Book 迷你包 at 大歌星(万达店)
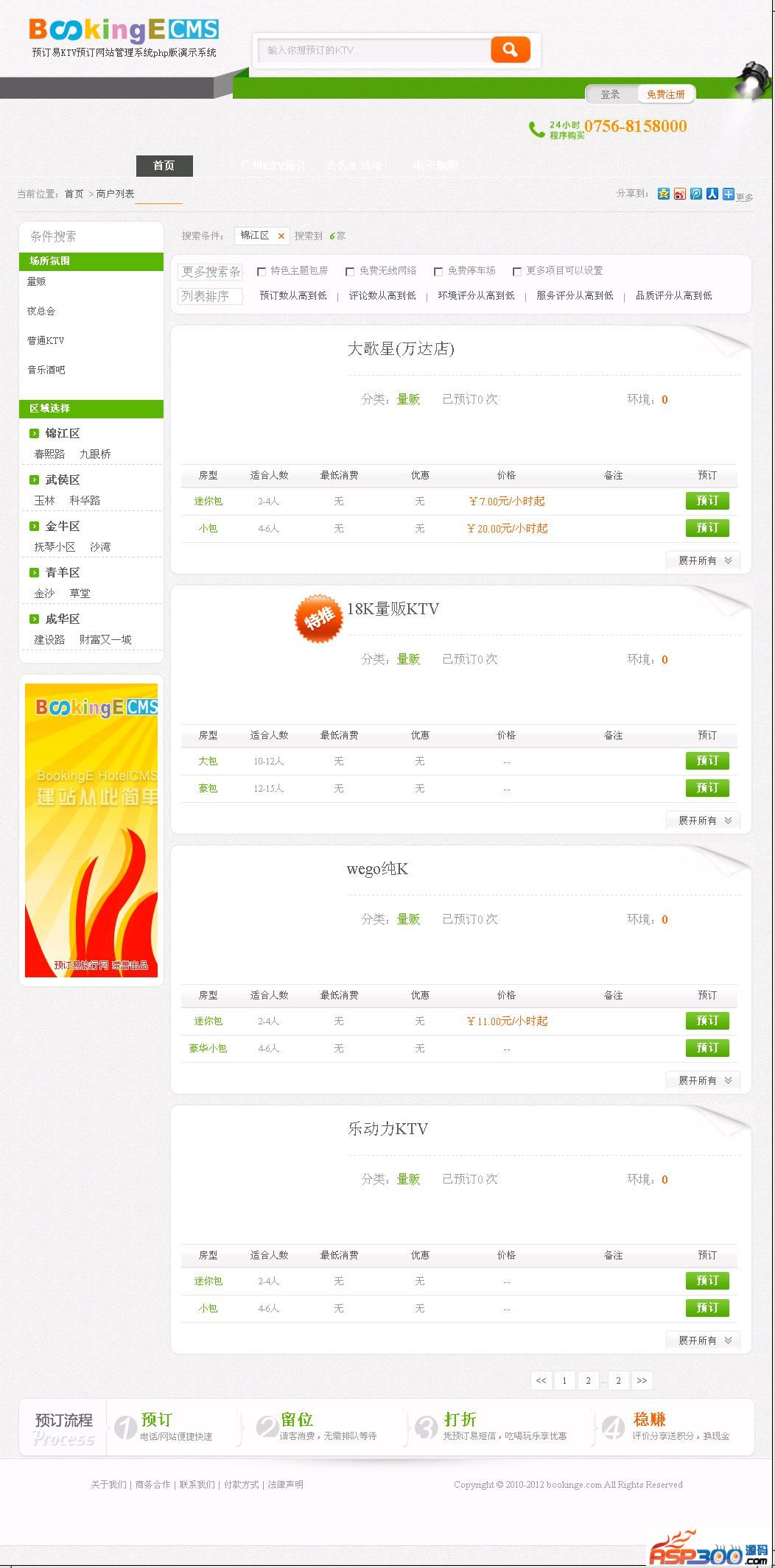Image resolution: width=775 pixels, height=1568 pixels. point(706,501)
